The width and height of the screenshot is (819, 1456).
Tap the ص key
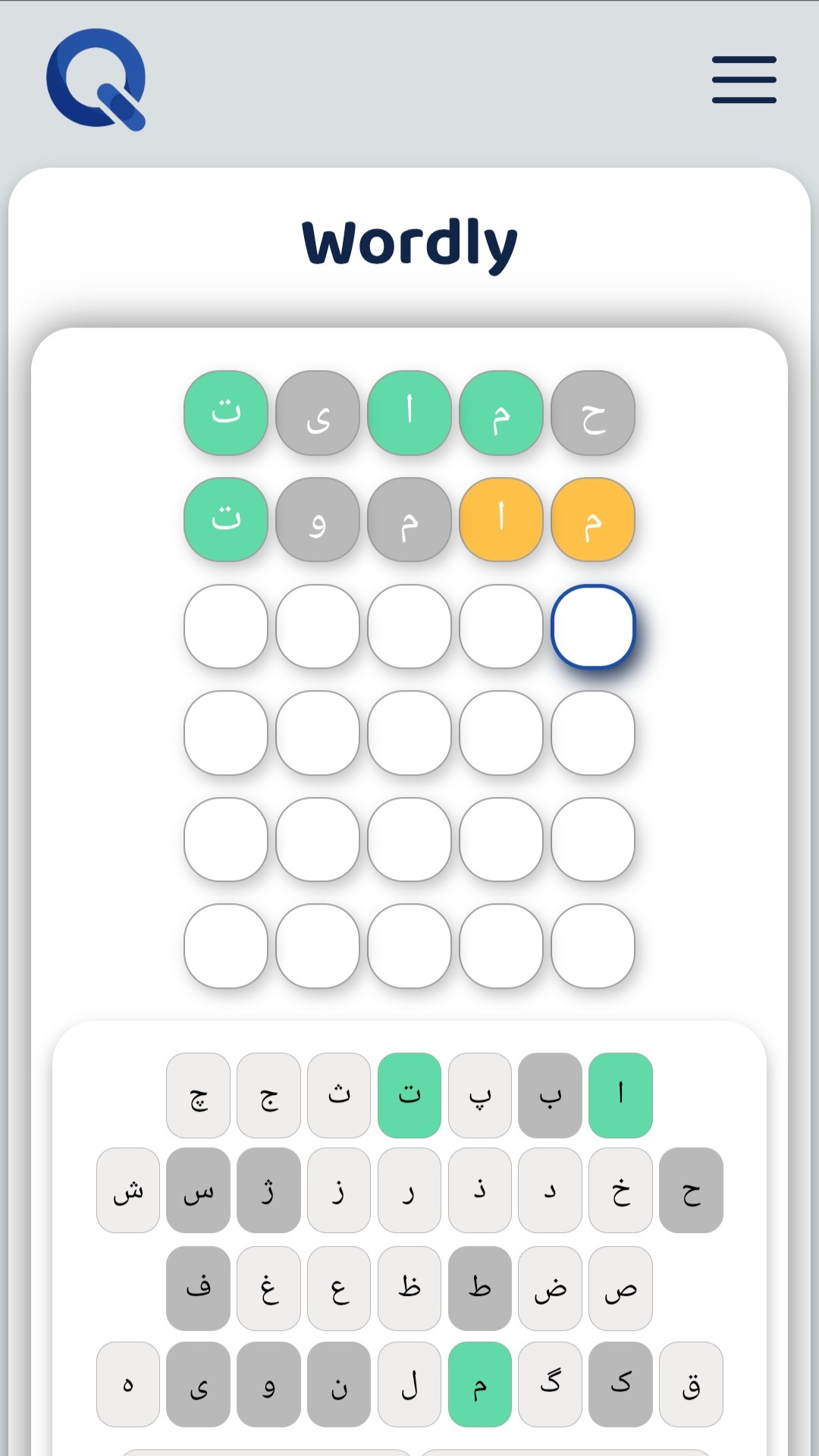click(620, 1288)
